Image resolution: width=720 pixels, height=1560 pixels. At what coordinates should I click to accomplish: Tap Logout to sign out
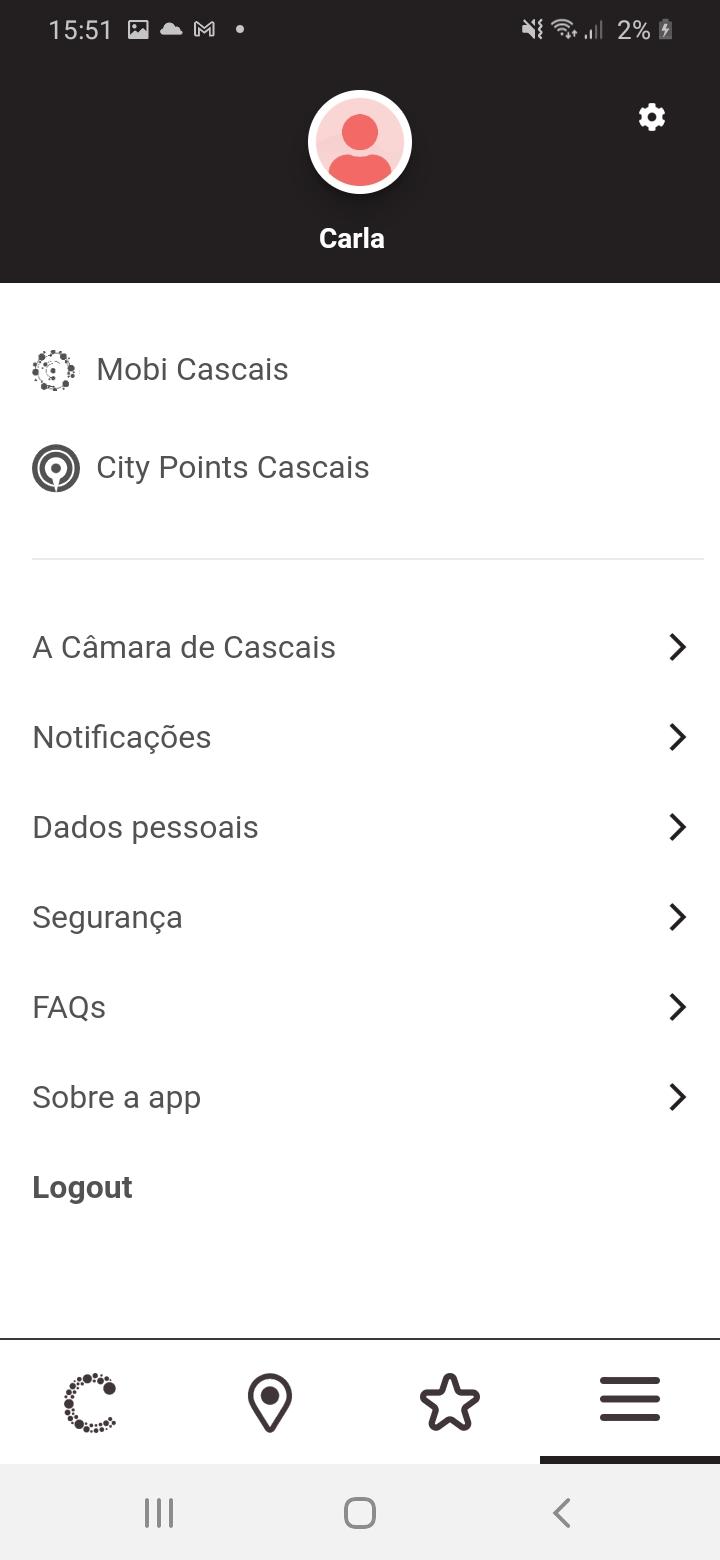click(x=82, y=1187)
